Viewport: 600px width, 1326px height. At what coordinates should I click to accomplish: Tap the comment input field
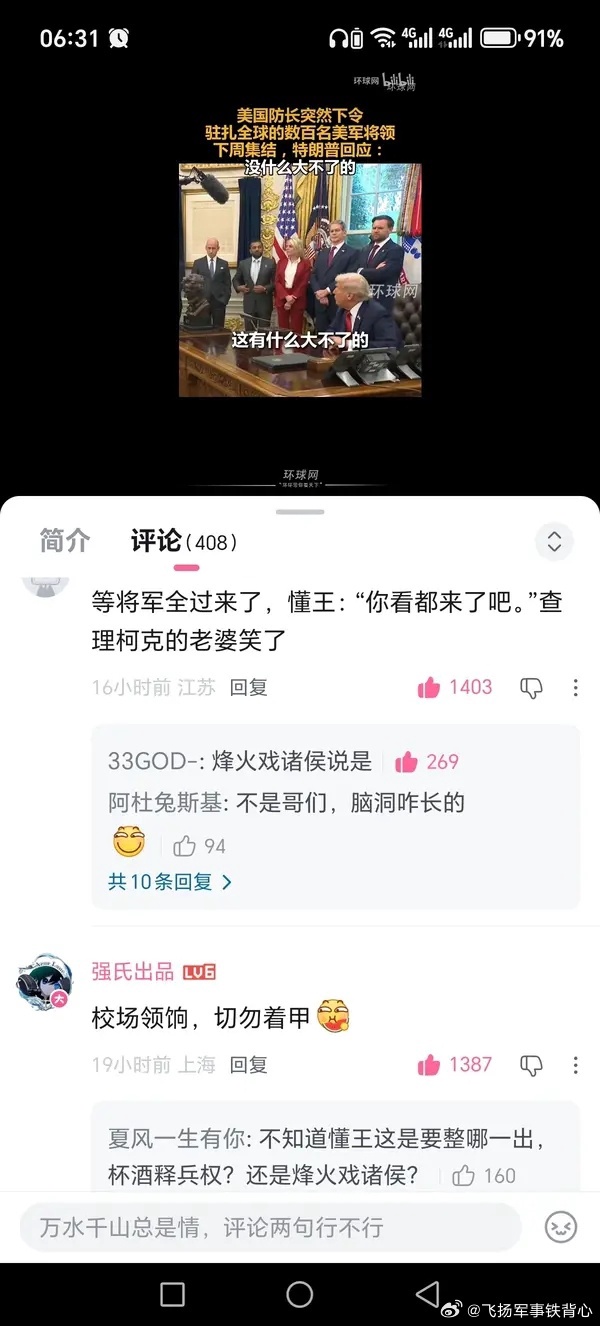click(270, 1227)
